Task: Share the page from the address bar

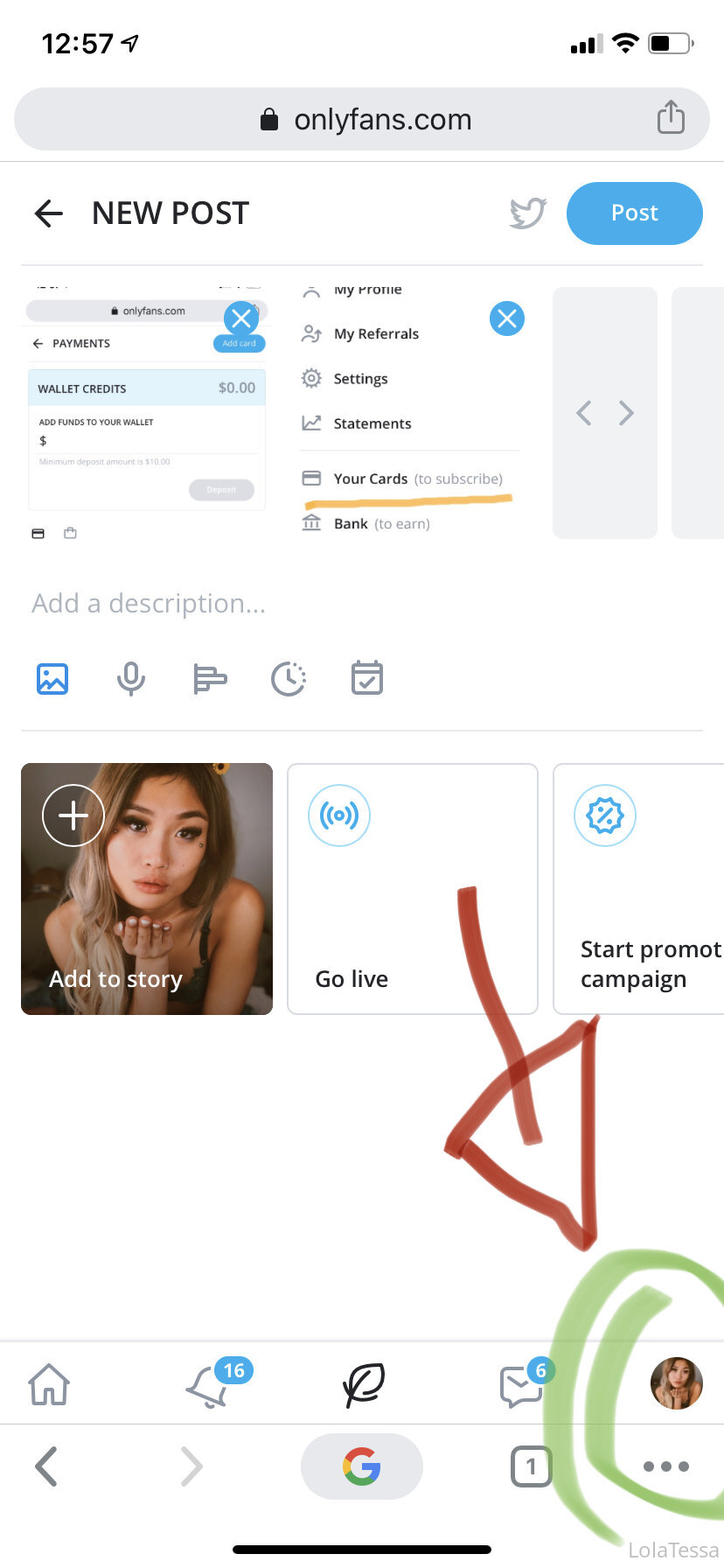Action: 671,117
